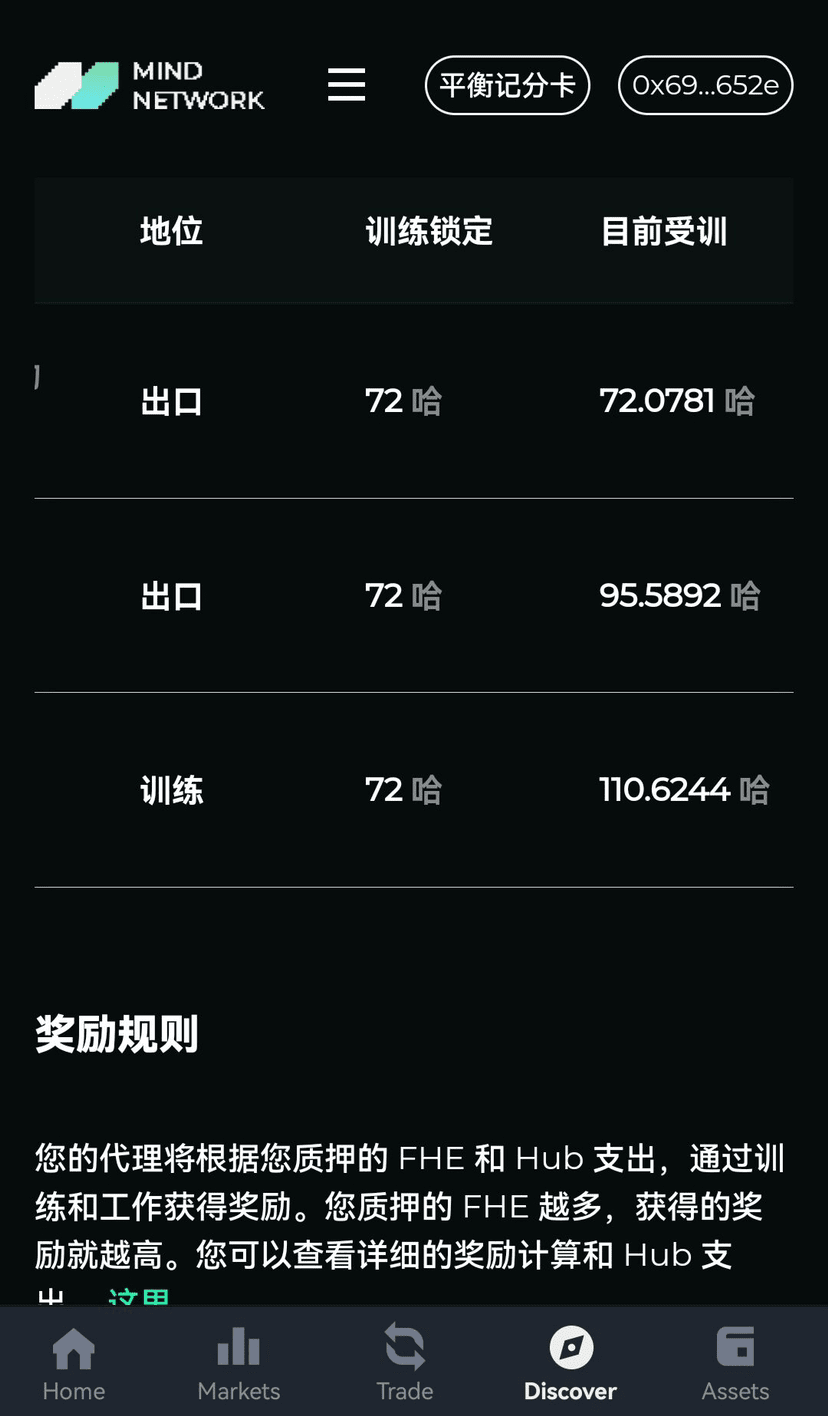The width and height of the screenshot is (828, 1416).
Task: Select the Discover tab
Action: point(570,1363)
